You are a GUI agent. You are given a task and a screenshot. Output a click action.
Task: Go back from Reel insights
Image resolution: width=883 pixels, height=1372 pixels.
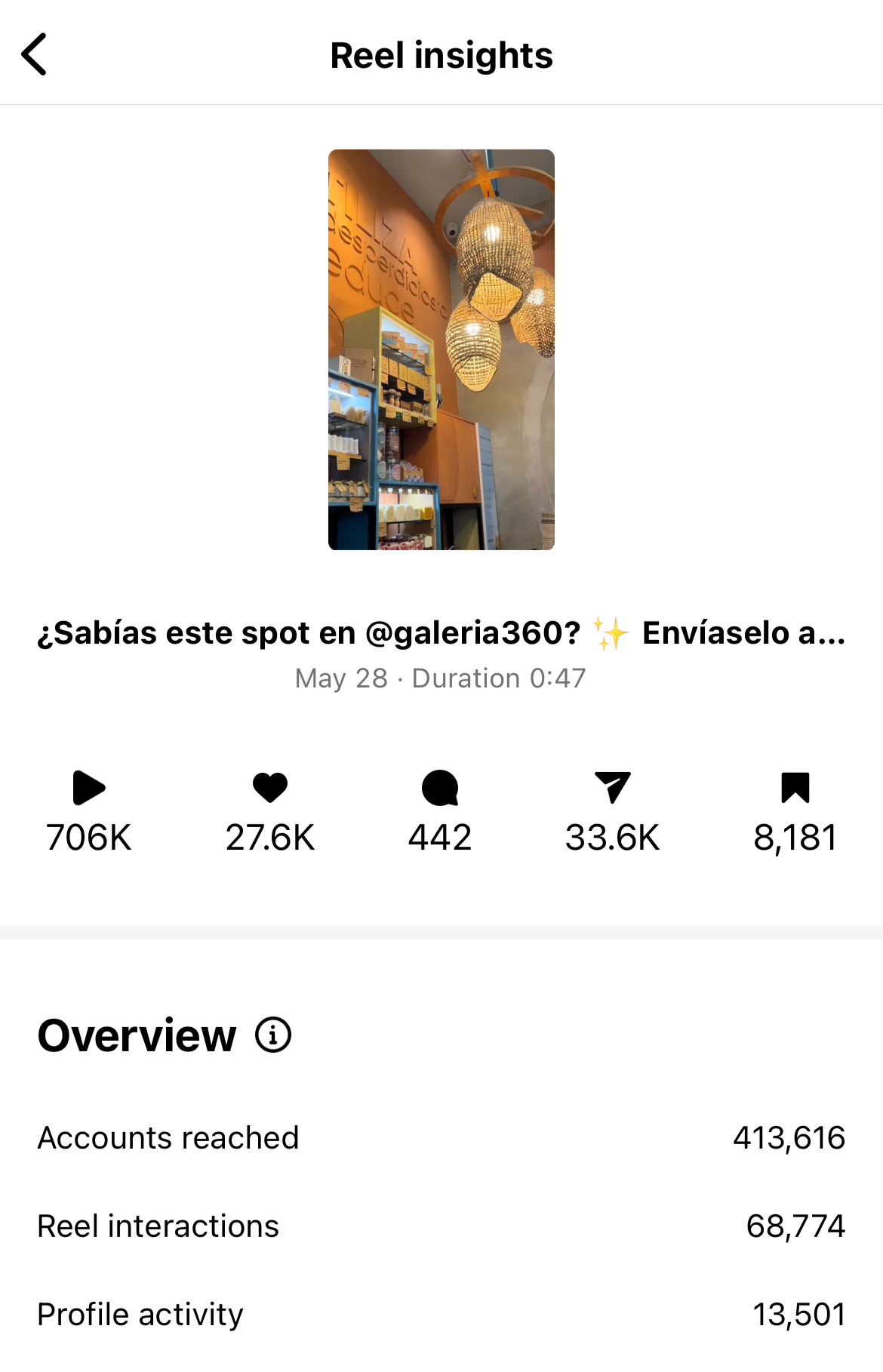pos(35,54)
